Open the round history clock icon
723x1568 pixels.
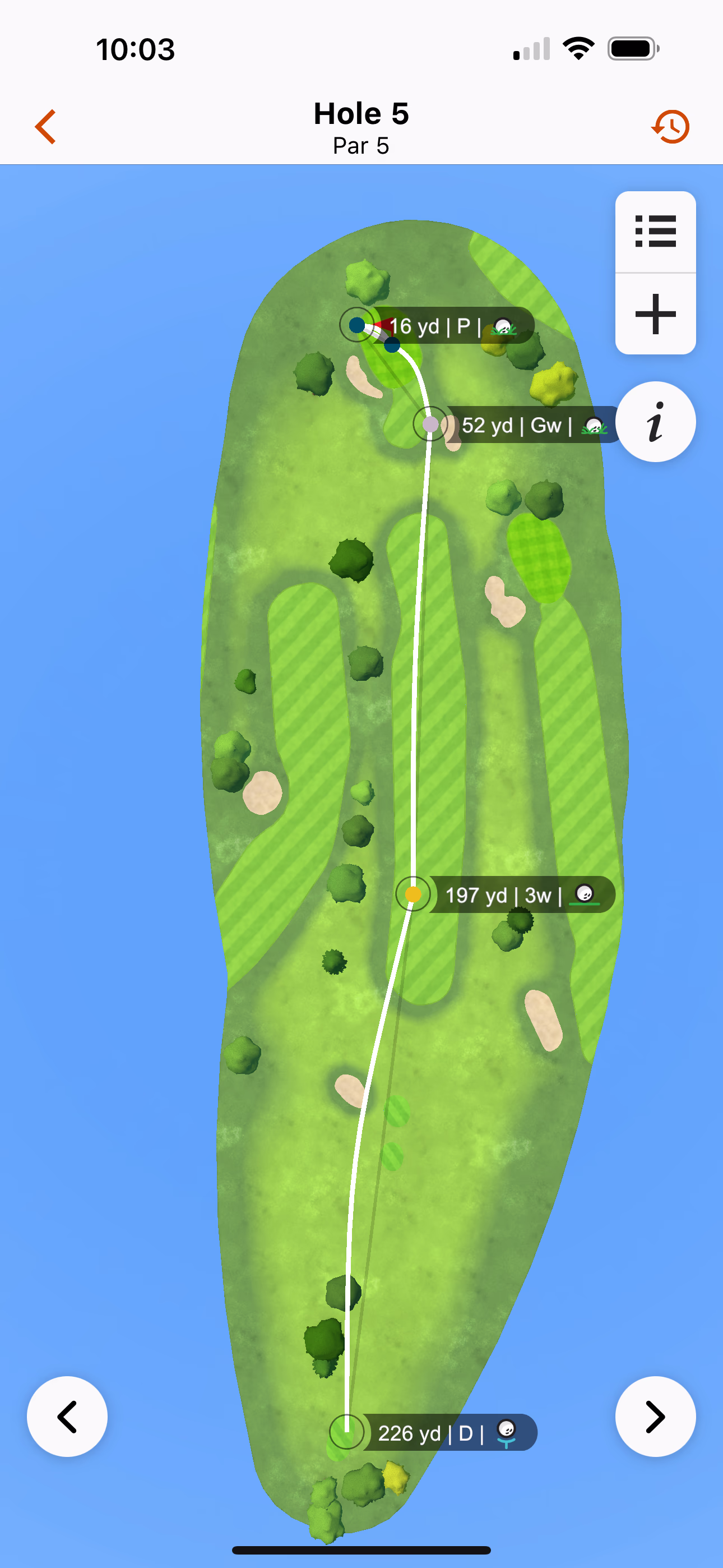point(671,127)
